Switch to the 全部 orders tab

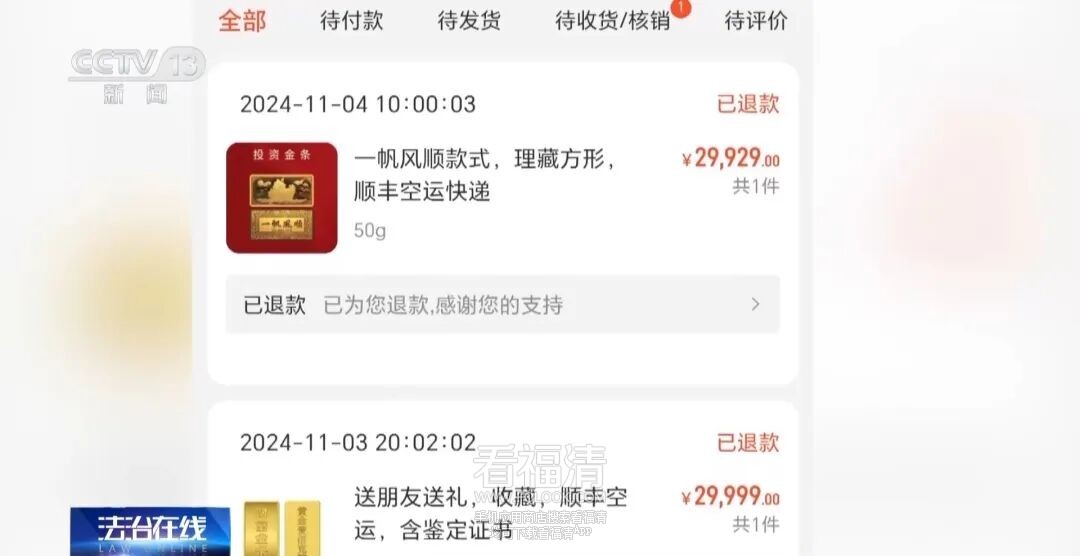[x=242, y=20]
